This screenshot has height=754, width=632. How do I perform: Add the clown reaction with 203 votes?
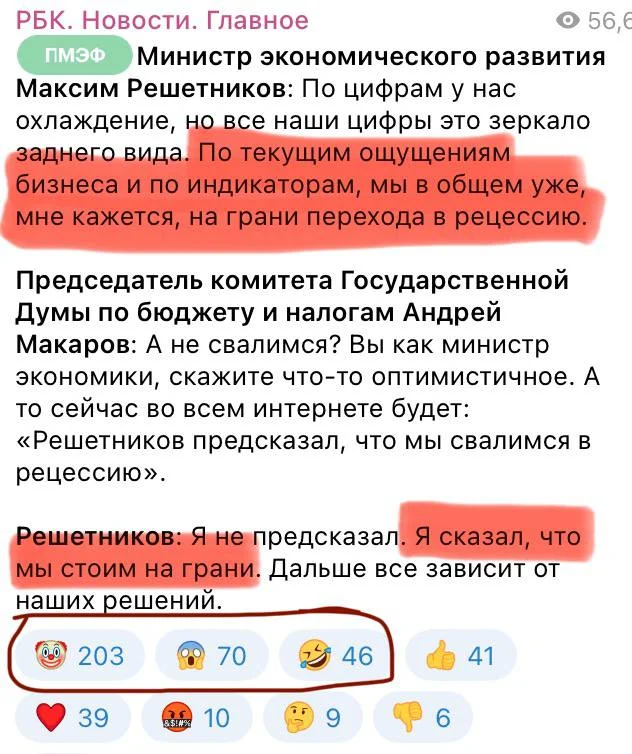[x=82, y=656]
